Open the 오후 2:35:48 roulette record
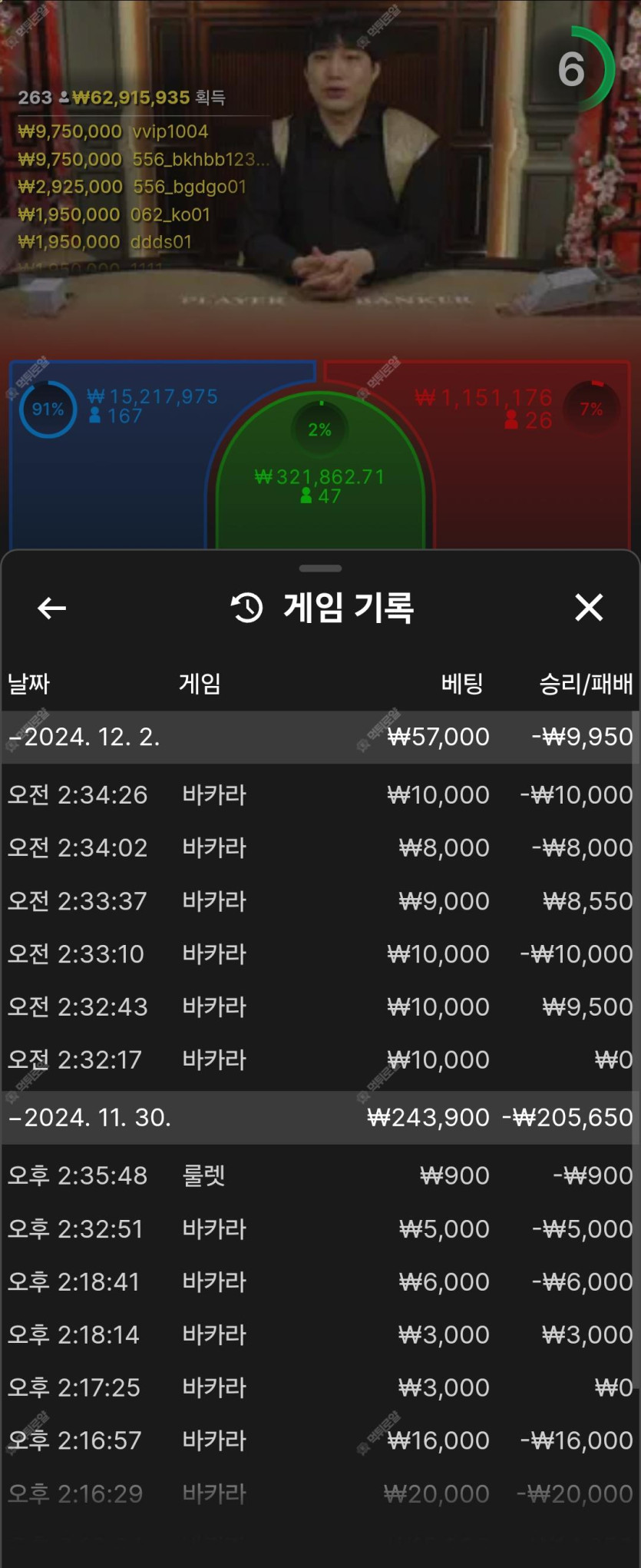The height and width of the screenshot is (1568, 641). (320, 1175)
